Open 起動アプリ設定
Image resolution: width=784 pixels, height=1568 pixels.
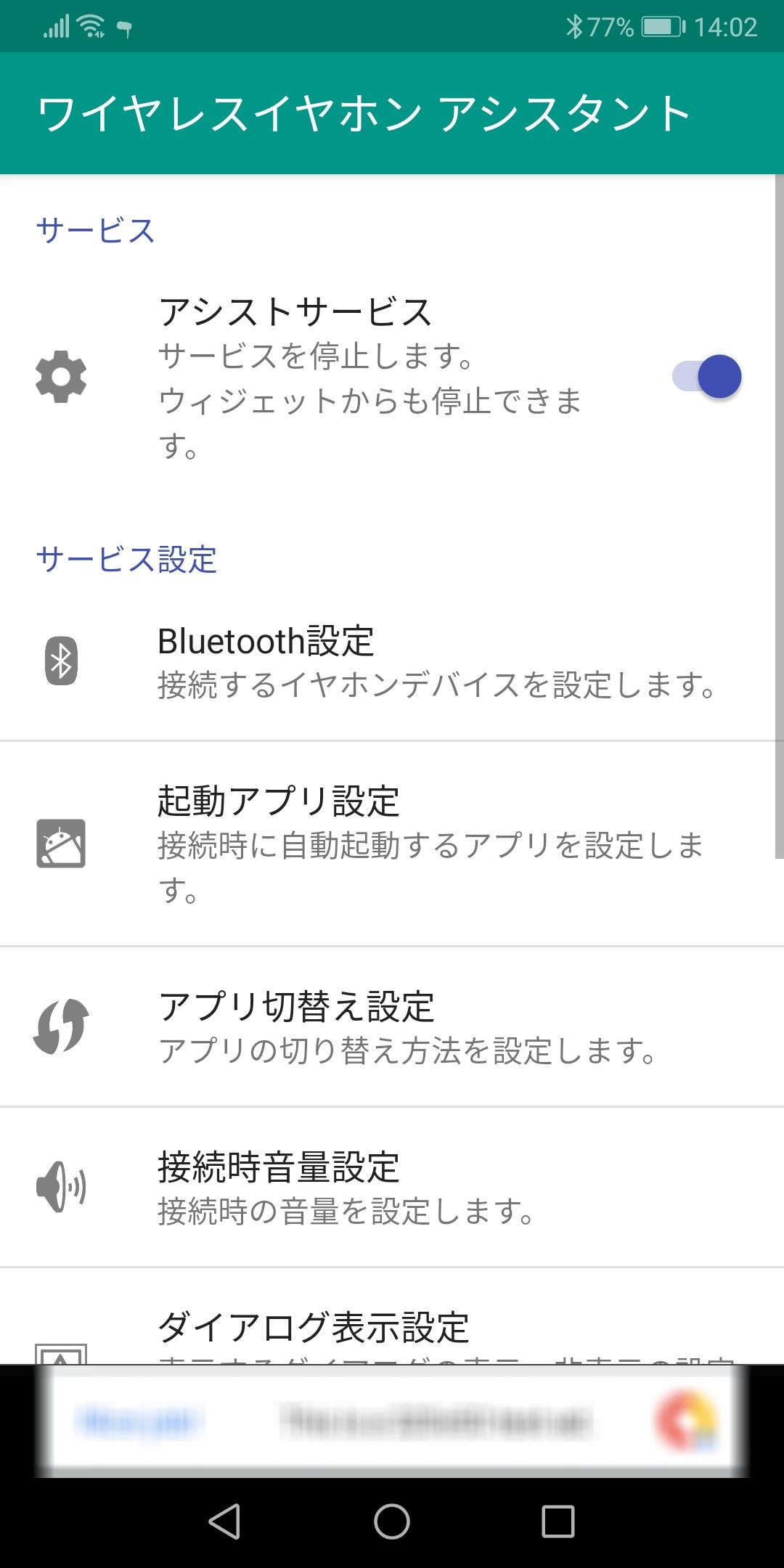[x=392, y=844]
